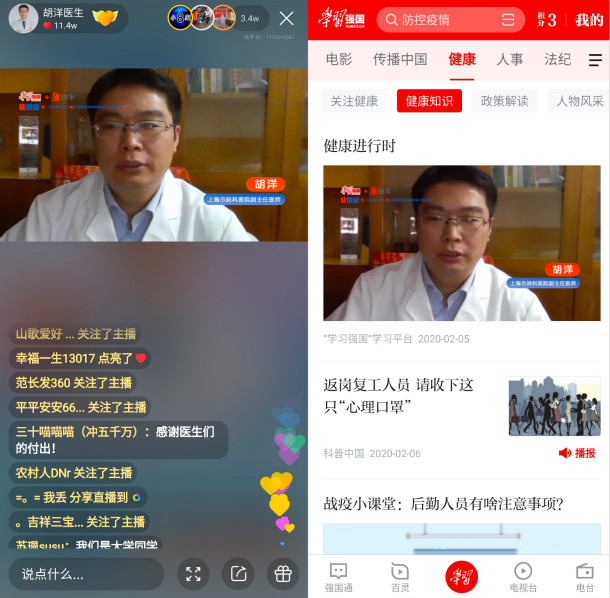Open the 我的 profile page
610x598 pixels.
tap(589, 20)
